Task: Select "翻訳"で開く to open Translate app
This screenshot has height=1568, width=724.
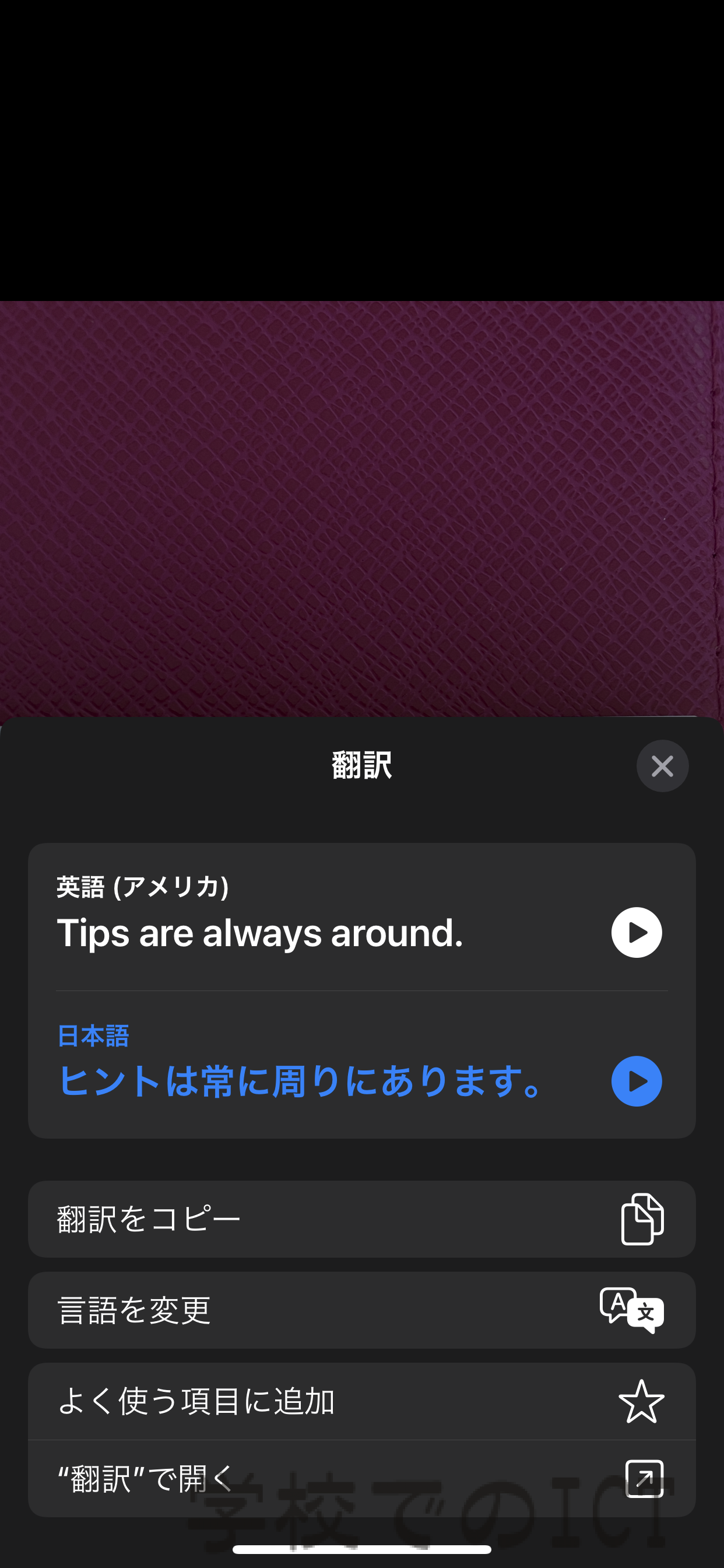Action: [362, 1479]
